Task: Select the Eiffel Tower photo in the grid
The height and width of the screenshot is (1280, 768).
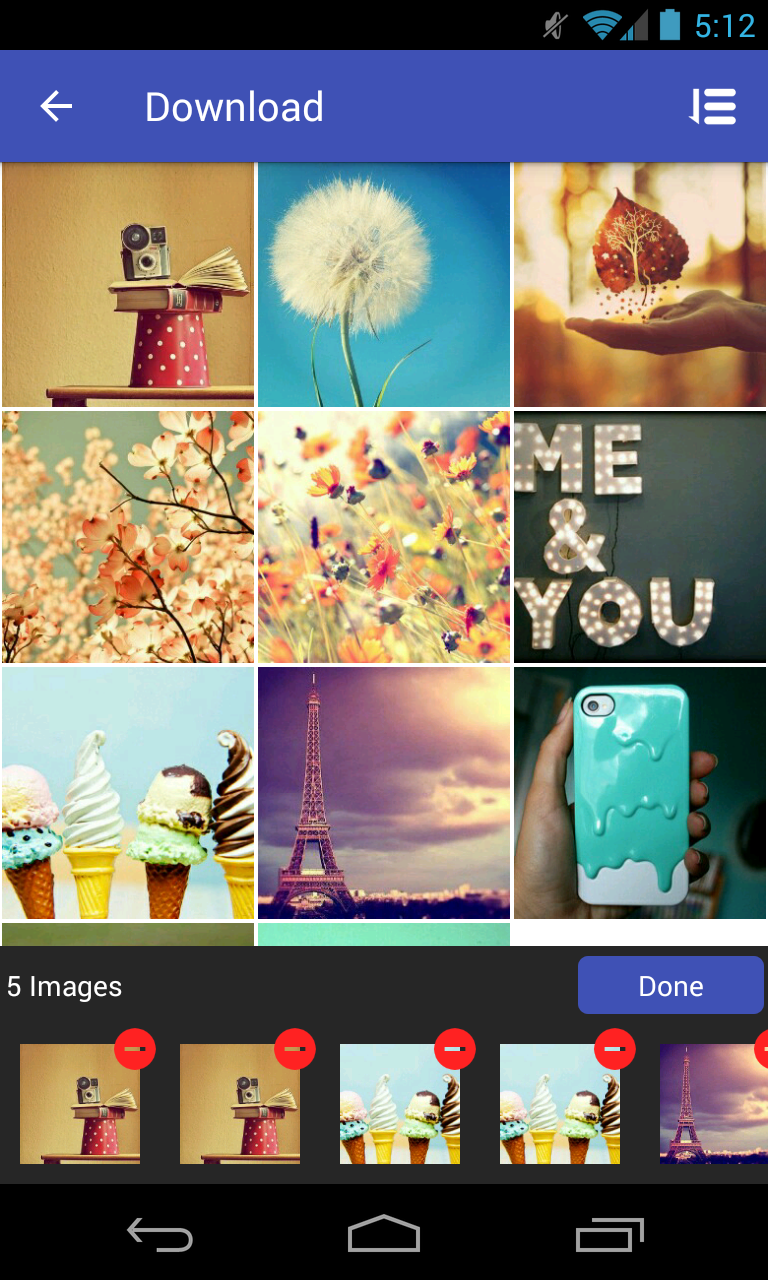Action: point(384,793)
